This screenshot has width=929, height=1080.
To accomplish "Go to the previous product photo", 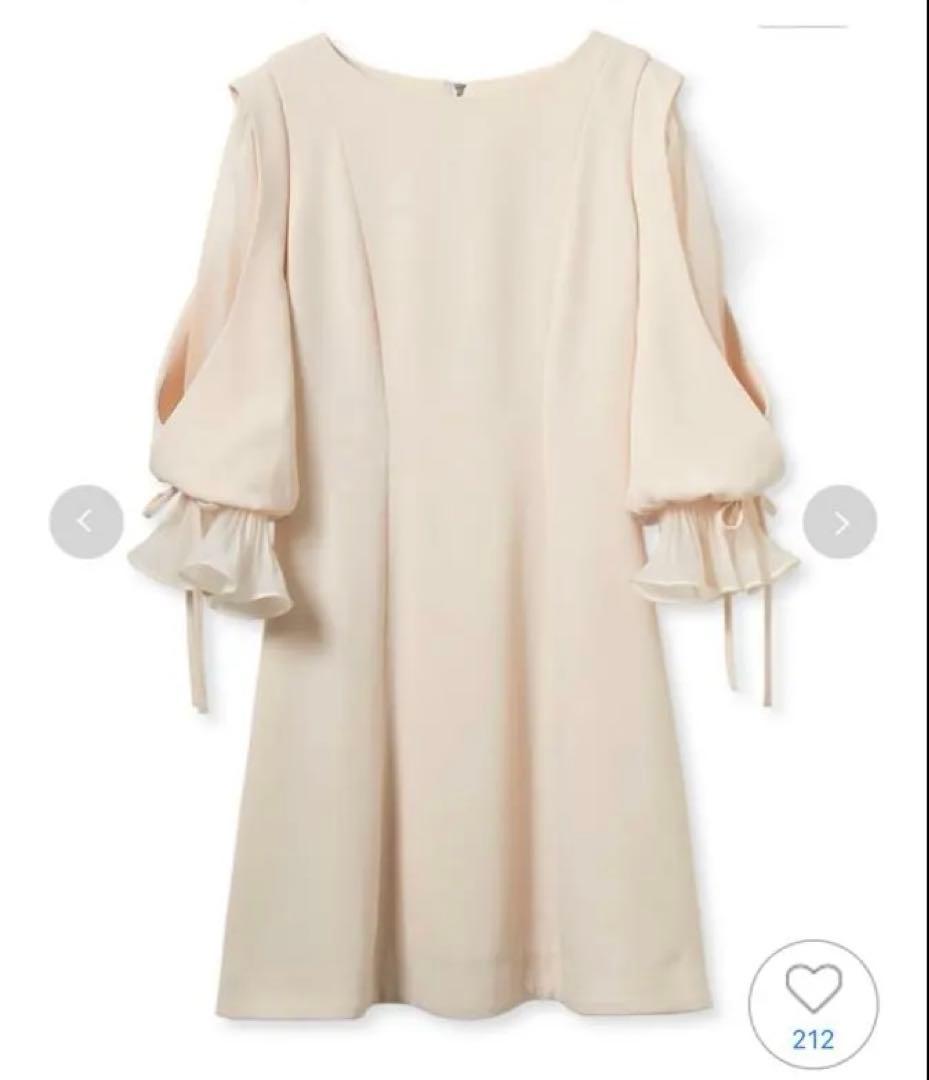I will pyautogui.click(x=86, y=521).
